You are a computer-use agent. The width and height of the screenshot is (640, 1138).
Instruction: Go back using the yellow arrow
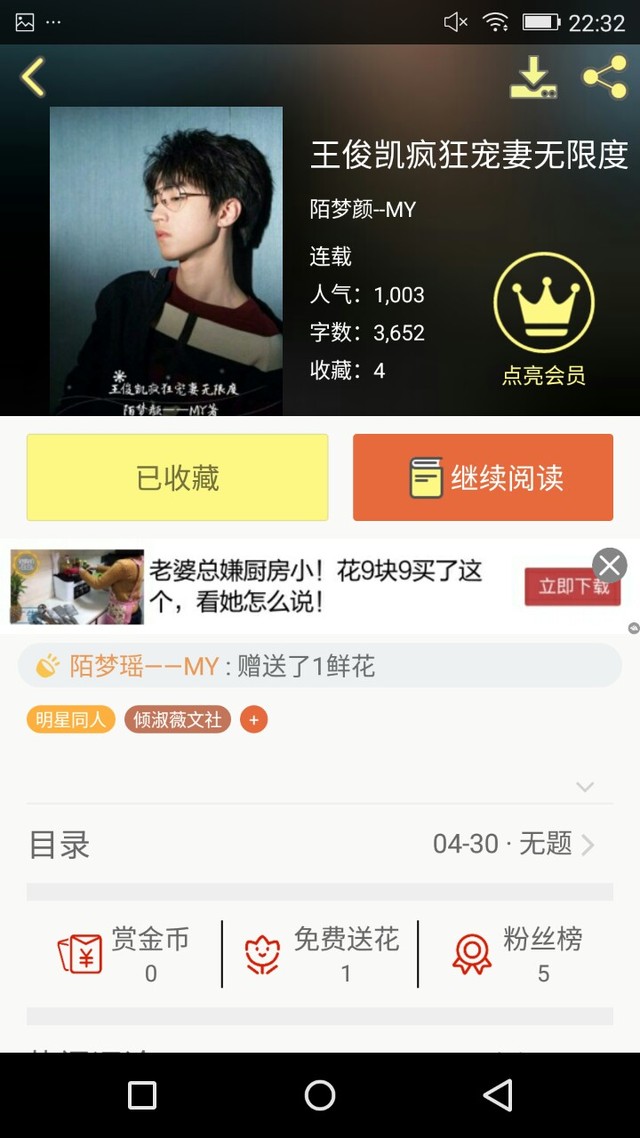point(33,77)
